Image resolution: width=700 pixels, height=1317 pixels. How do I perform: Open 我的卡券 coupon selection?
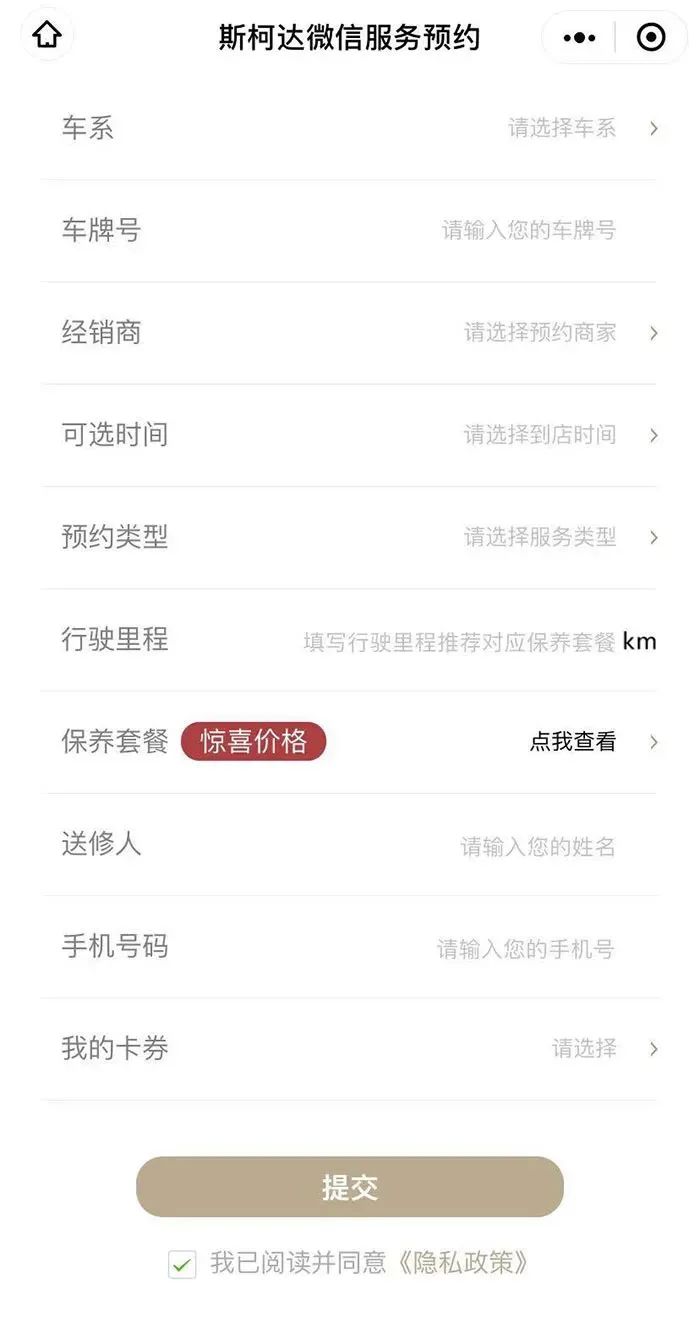tap(585, 1049)
